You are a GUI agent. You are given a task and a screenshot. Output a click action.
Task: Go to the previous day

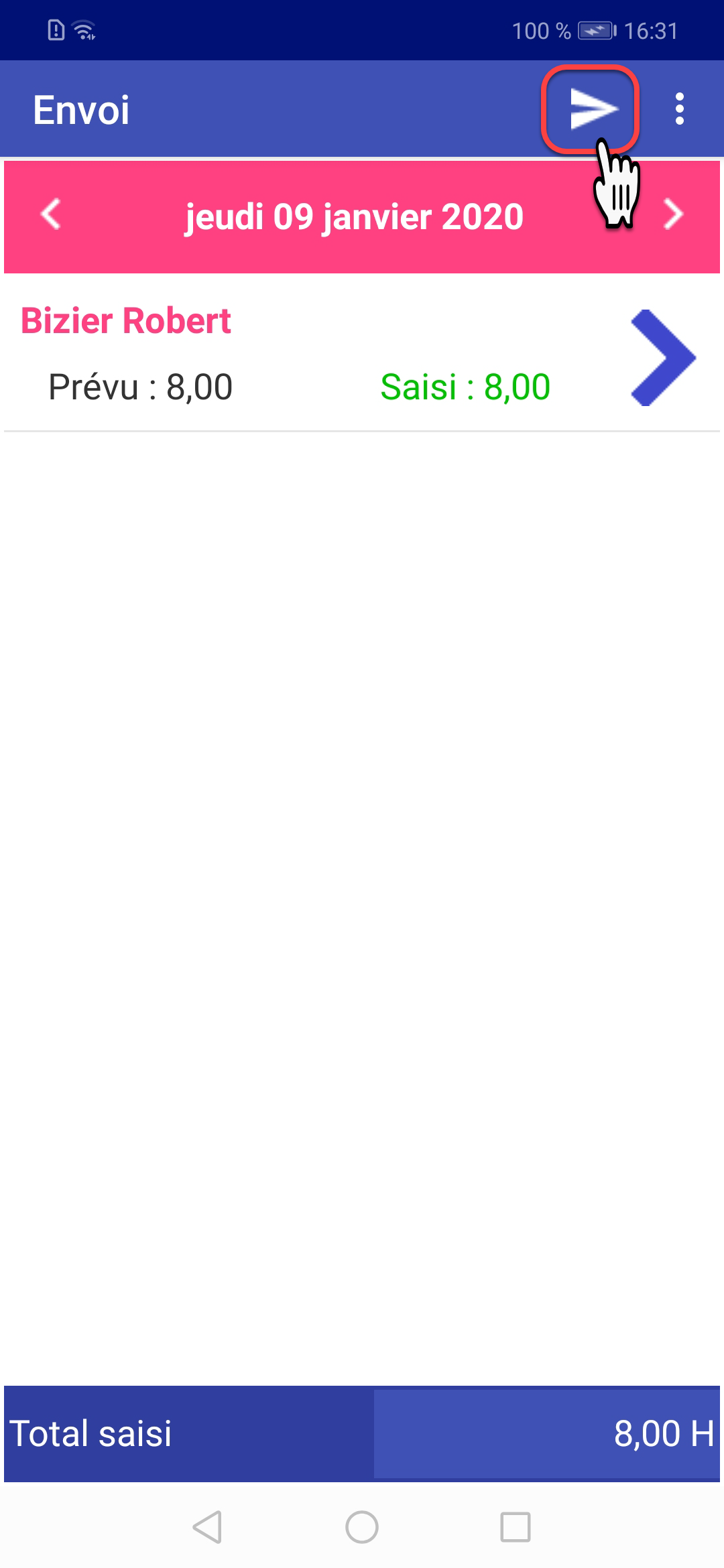tap(51, 215)
